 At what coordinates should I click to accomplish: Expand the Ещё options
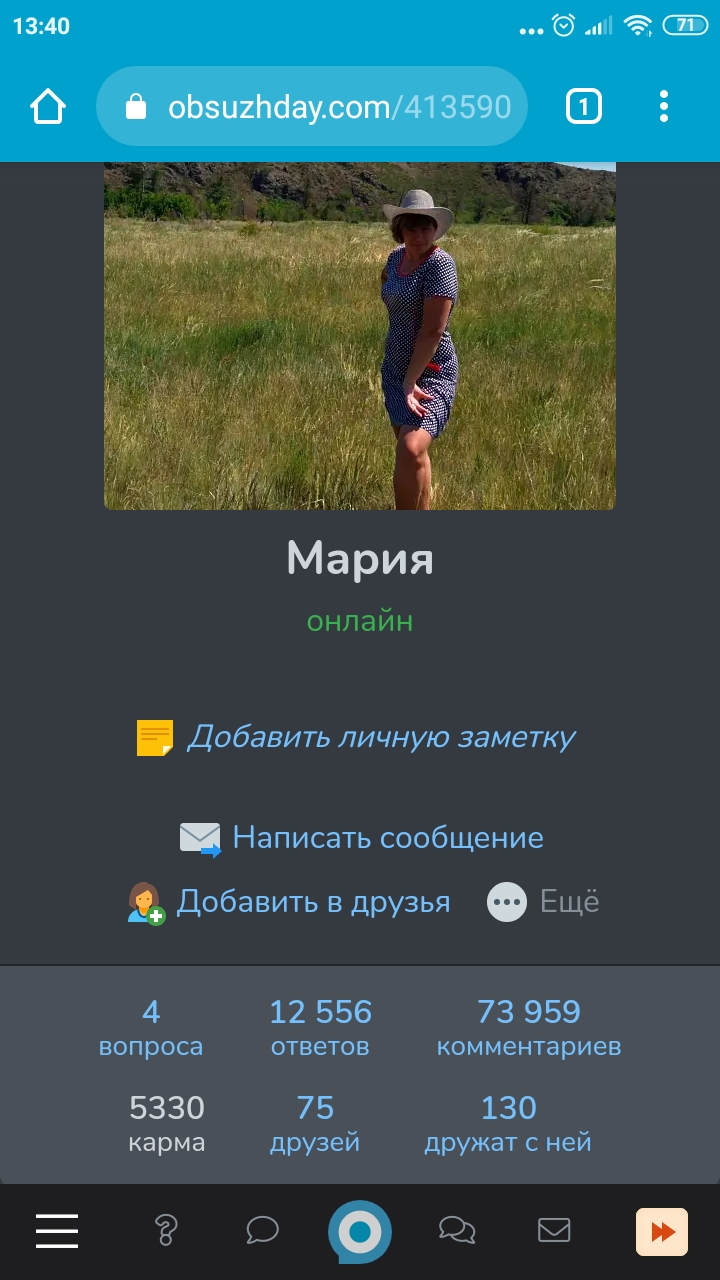(543, 902)
